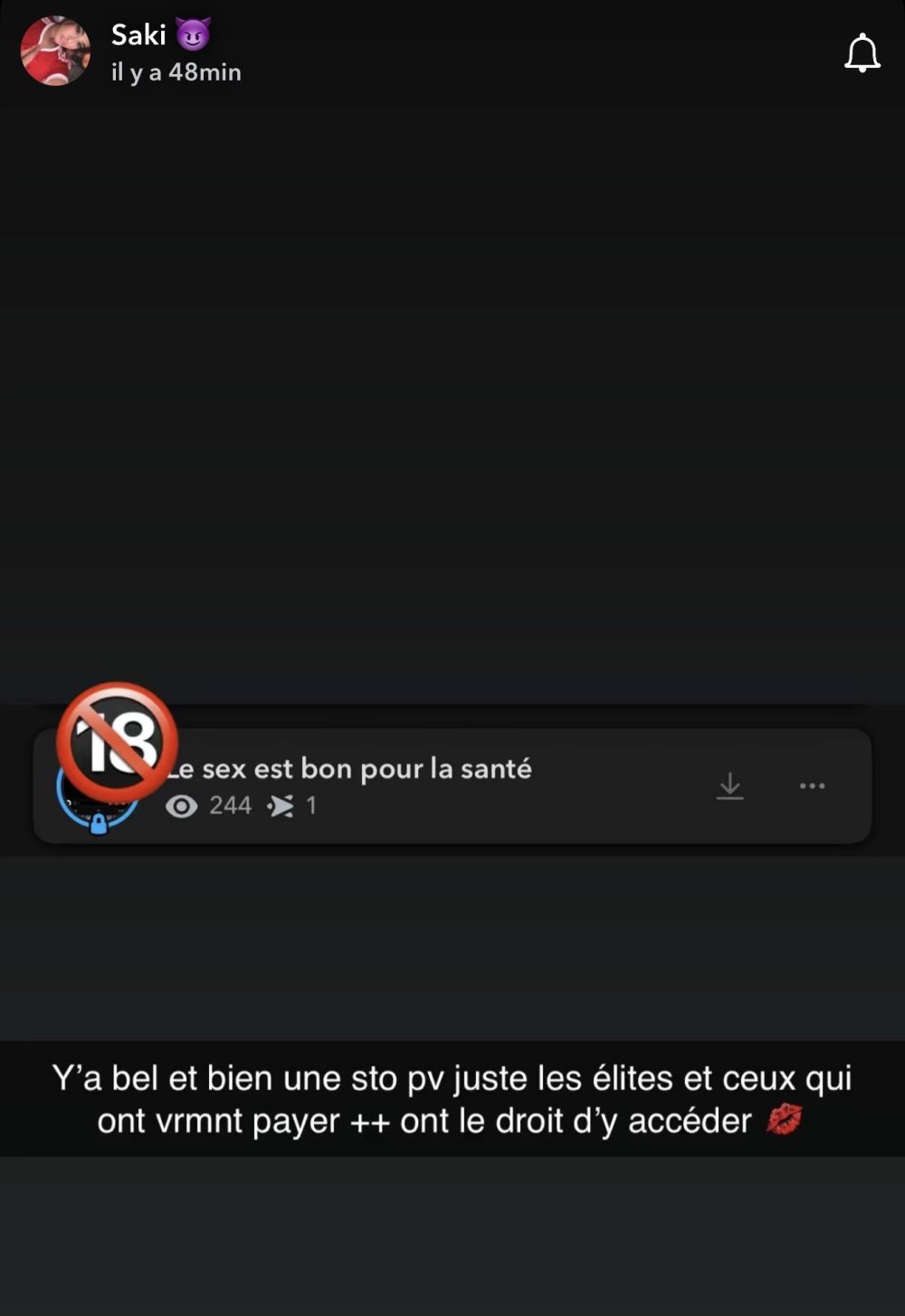Toggle view count visibility via eye icon

pos(183,806)
